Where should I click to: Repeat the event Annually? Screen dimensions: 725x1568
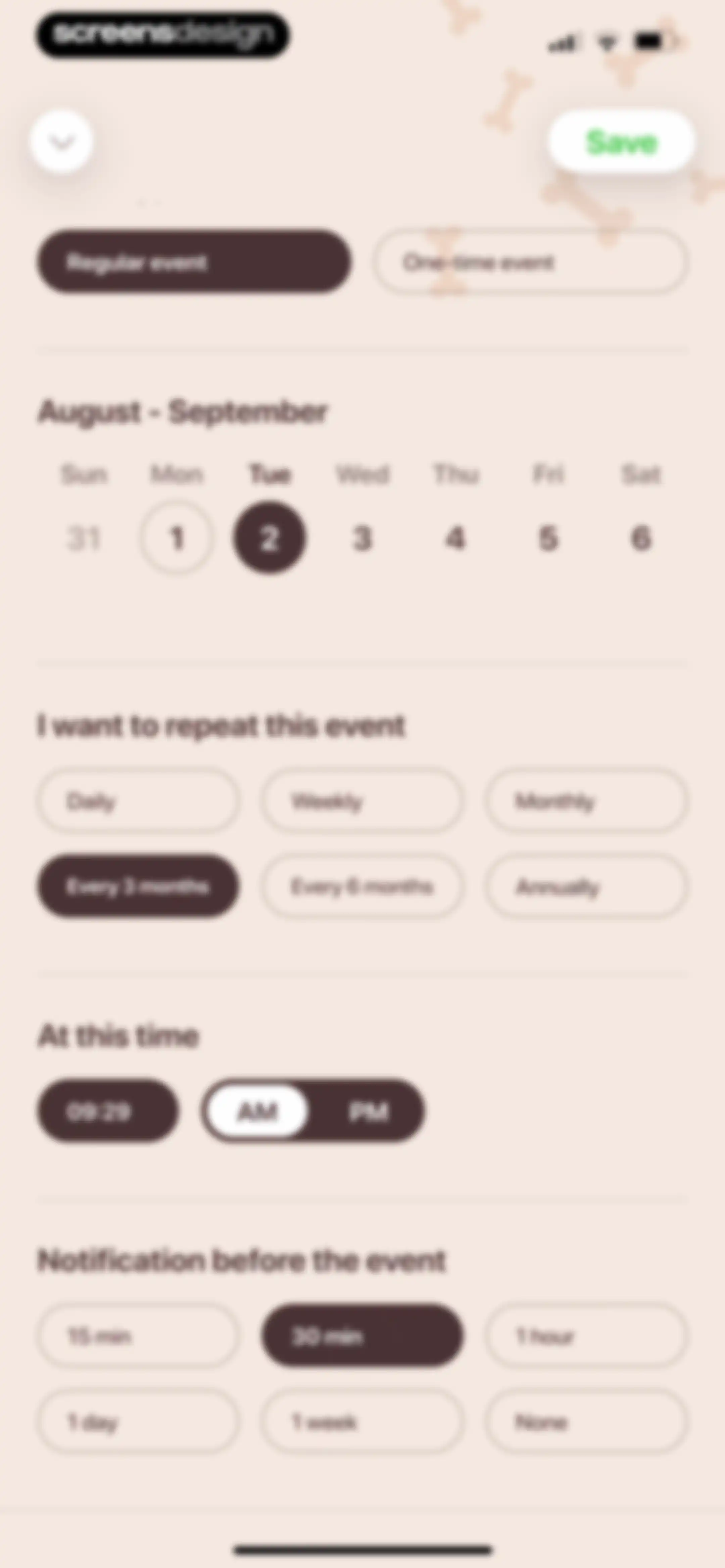coord(587,886)
